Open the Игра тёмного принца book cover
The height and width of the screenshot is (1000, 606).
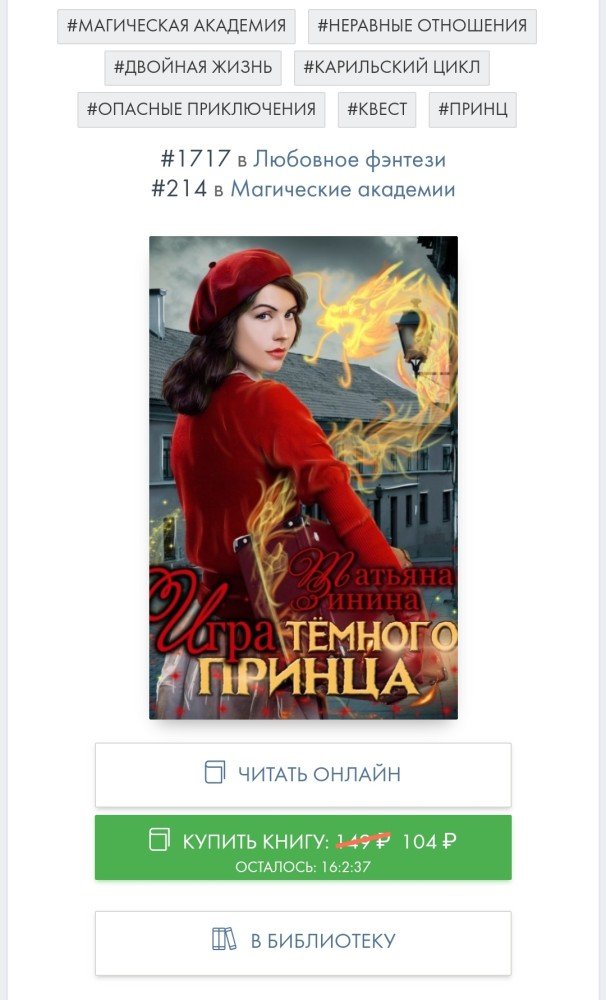point(303,477)
